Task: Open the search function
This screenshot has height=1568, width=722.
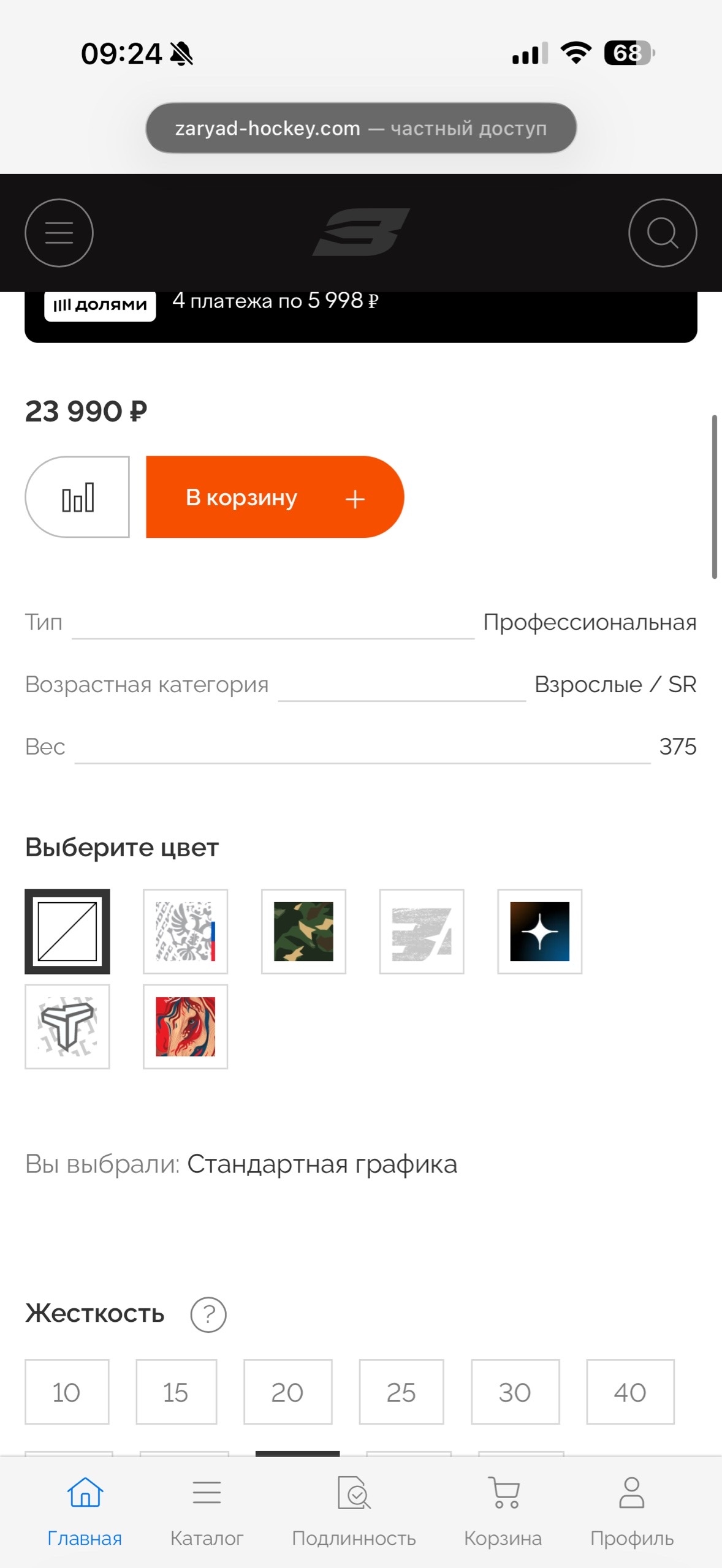Action: click(662, 233)
